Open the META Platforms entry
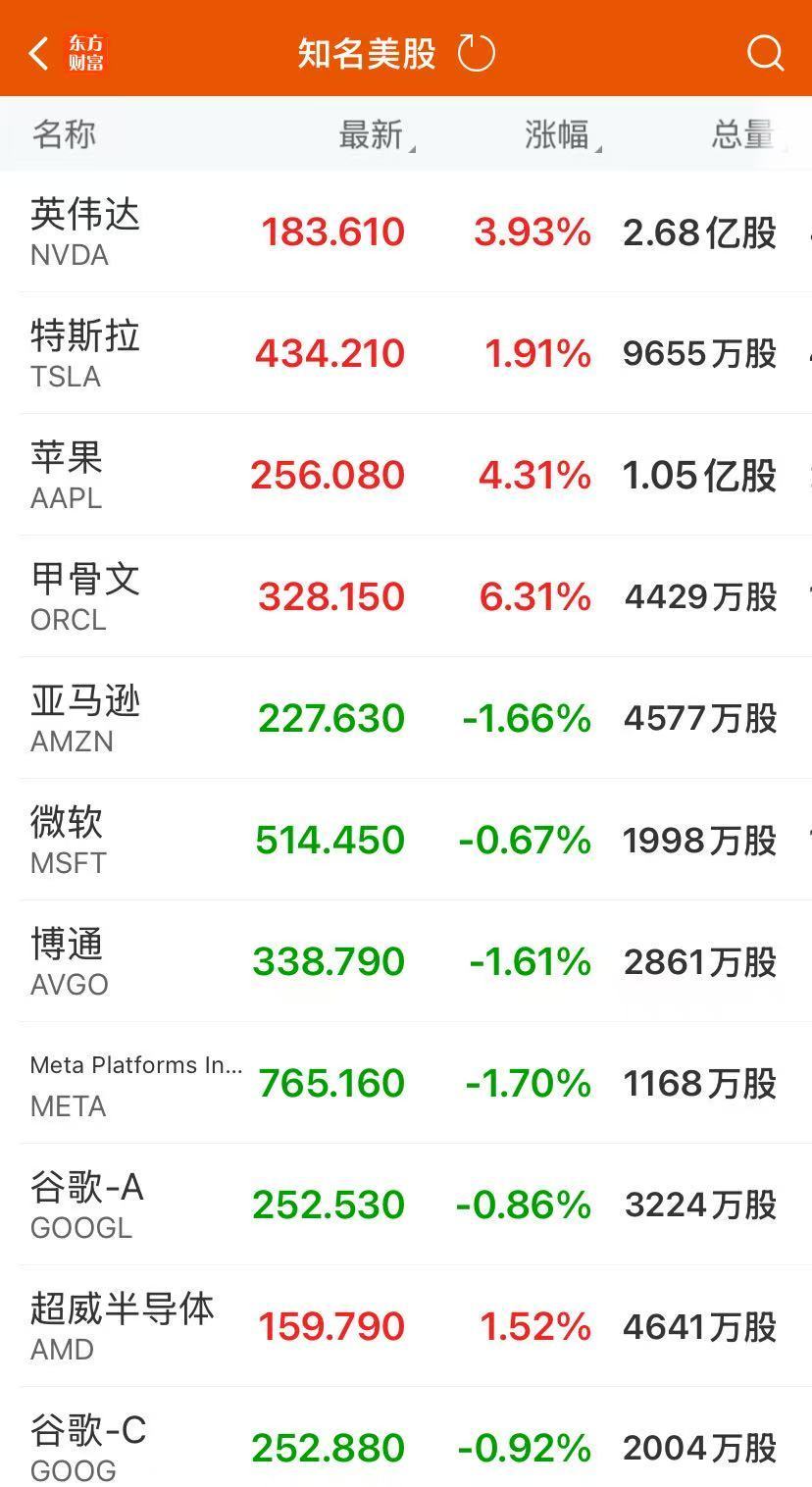The image size is (812, 1487). click(x=406, y=1083)
